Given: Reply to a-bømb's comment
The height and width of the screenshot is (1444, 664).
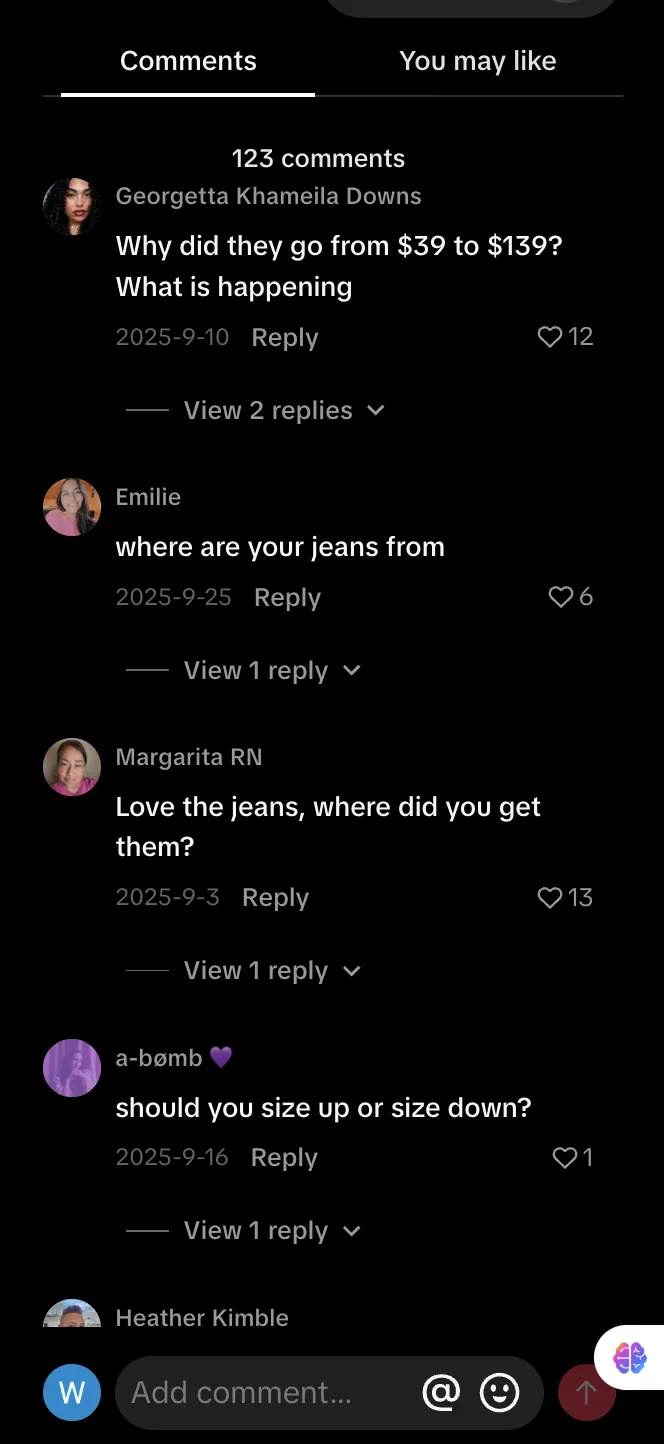Looking at the screenshot, I should point(283,1158).
